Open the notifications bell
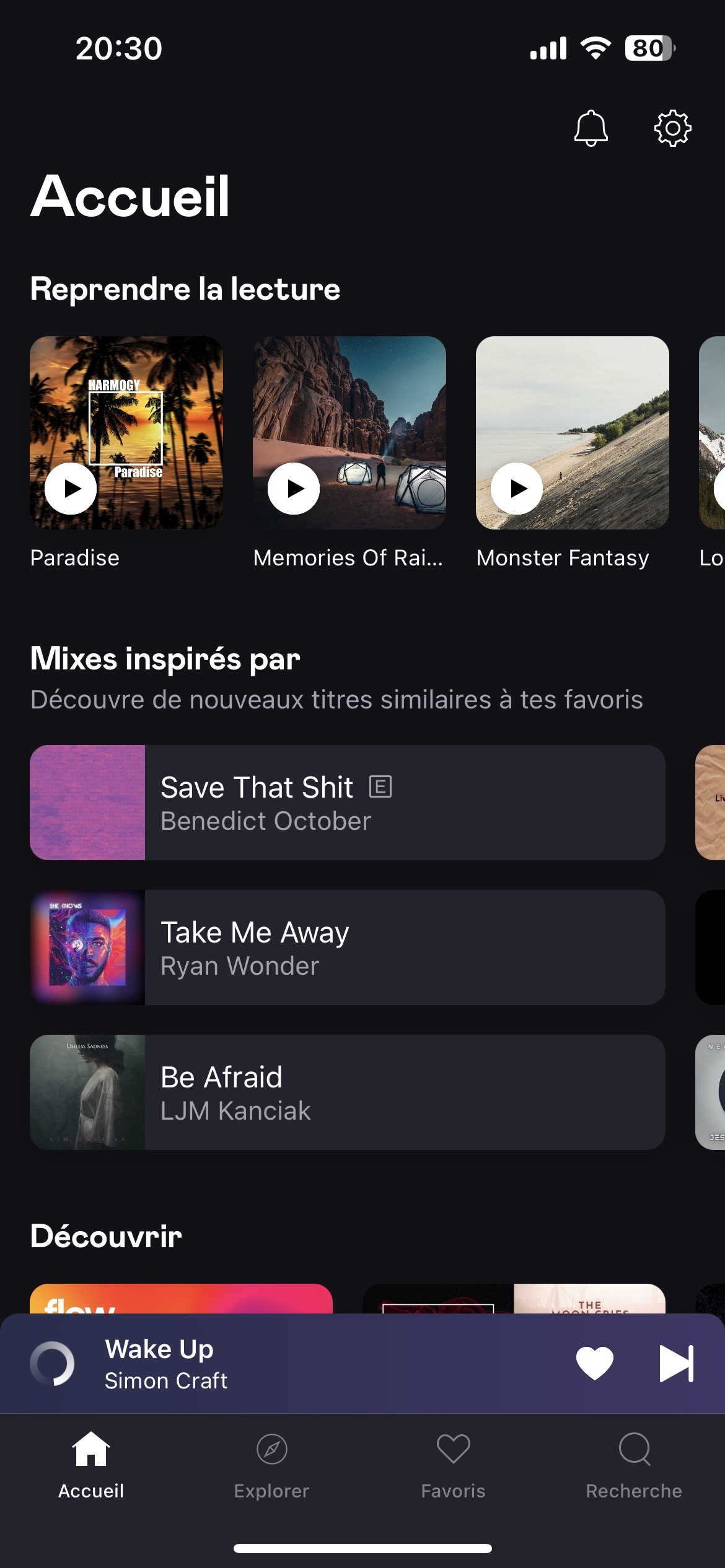 591,128
